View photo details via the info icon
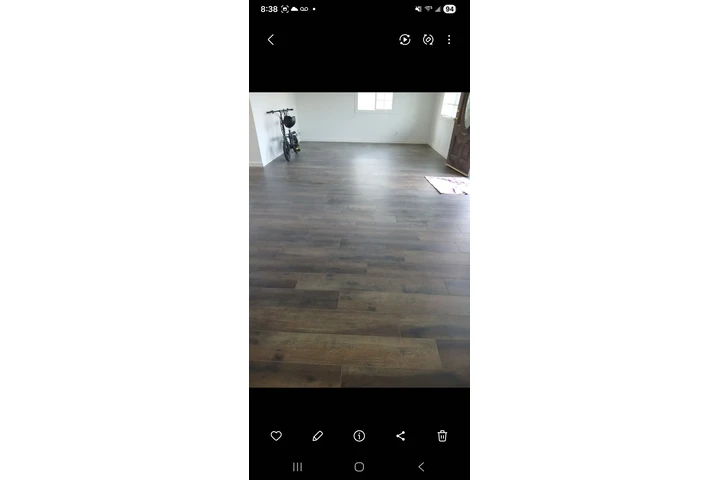This screenshot has height=480, width=720. 359,436
